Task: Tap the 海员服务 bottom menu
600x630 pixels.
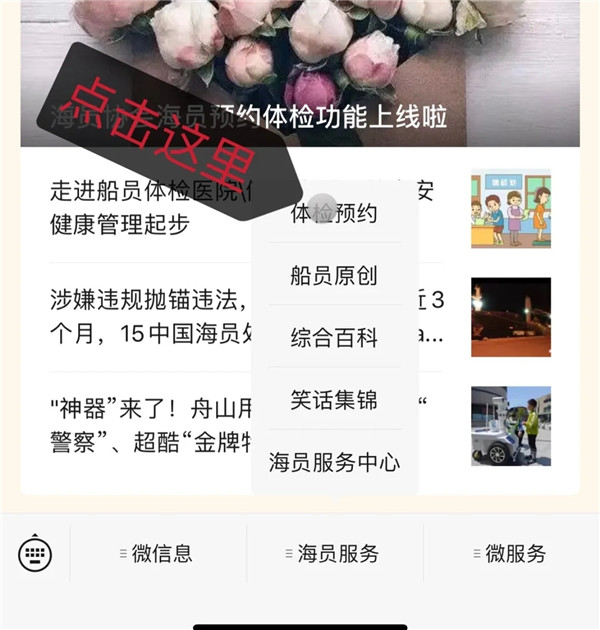Action: click(x=334, y=553)
